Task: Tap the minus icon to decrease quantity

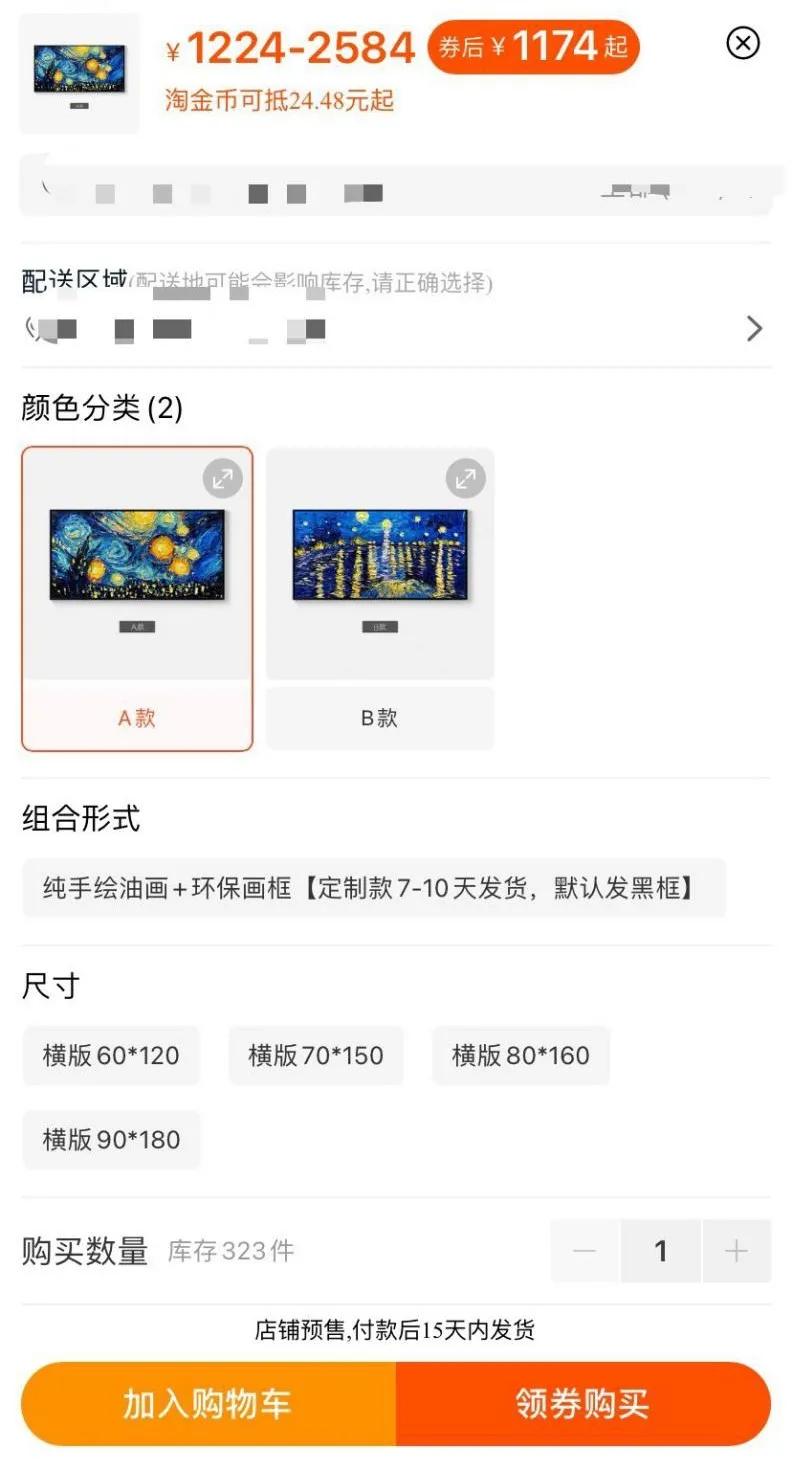Action: pos(584,1251)
